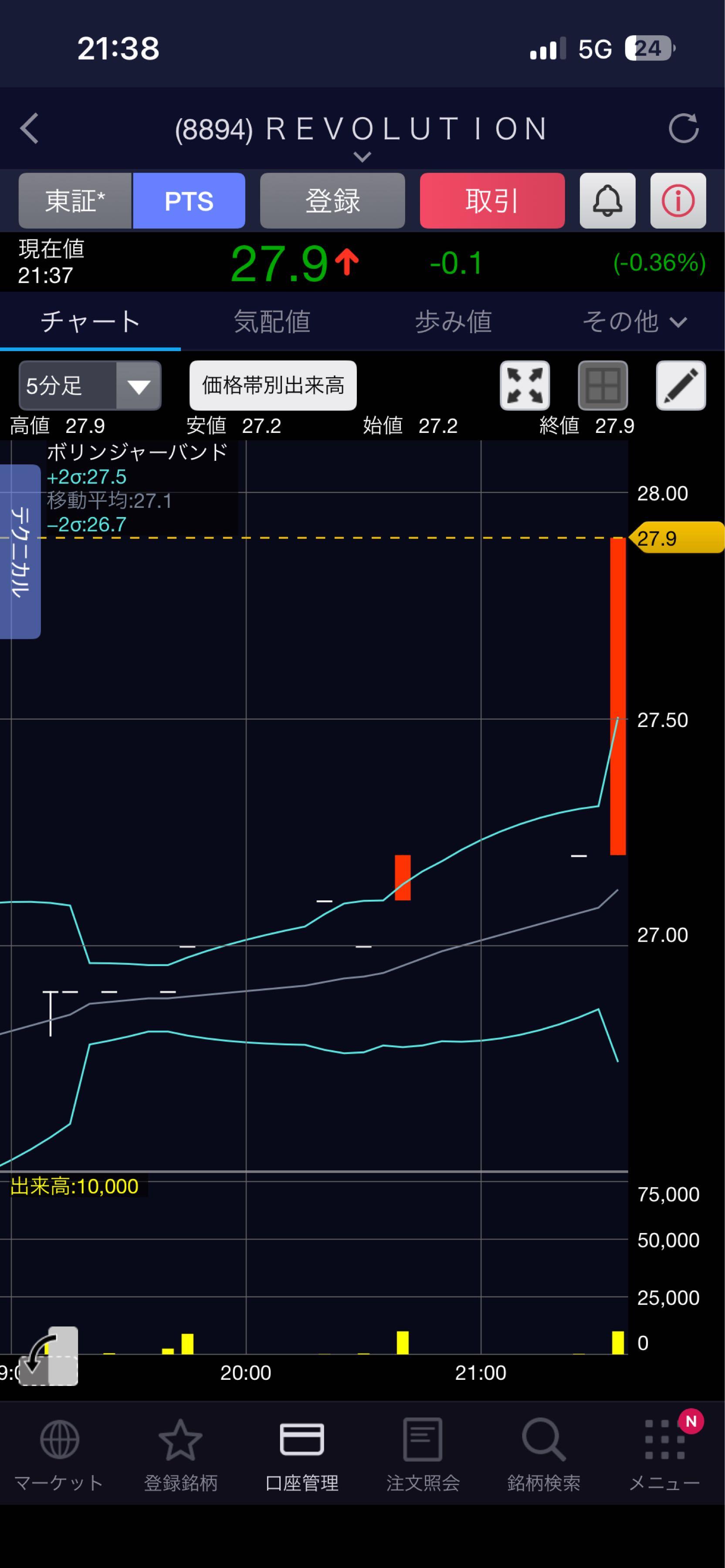The width and height of the screenshot is (725, 1568).
Task: Open the 取引 trade button
Action: (492, 201)
